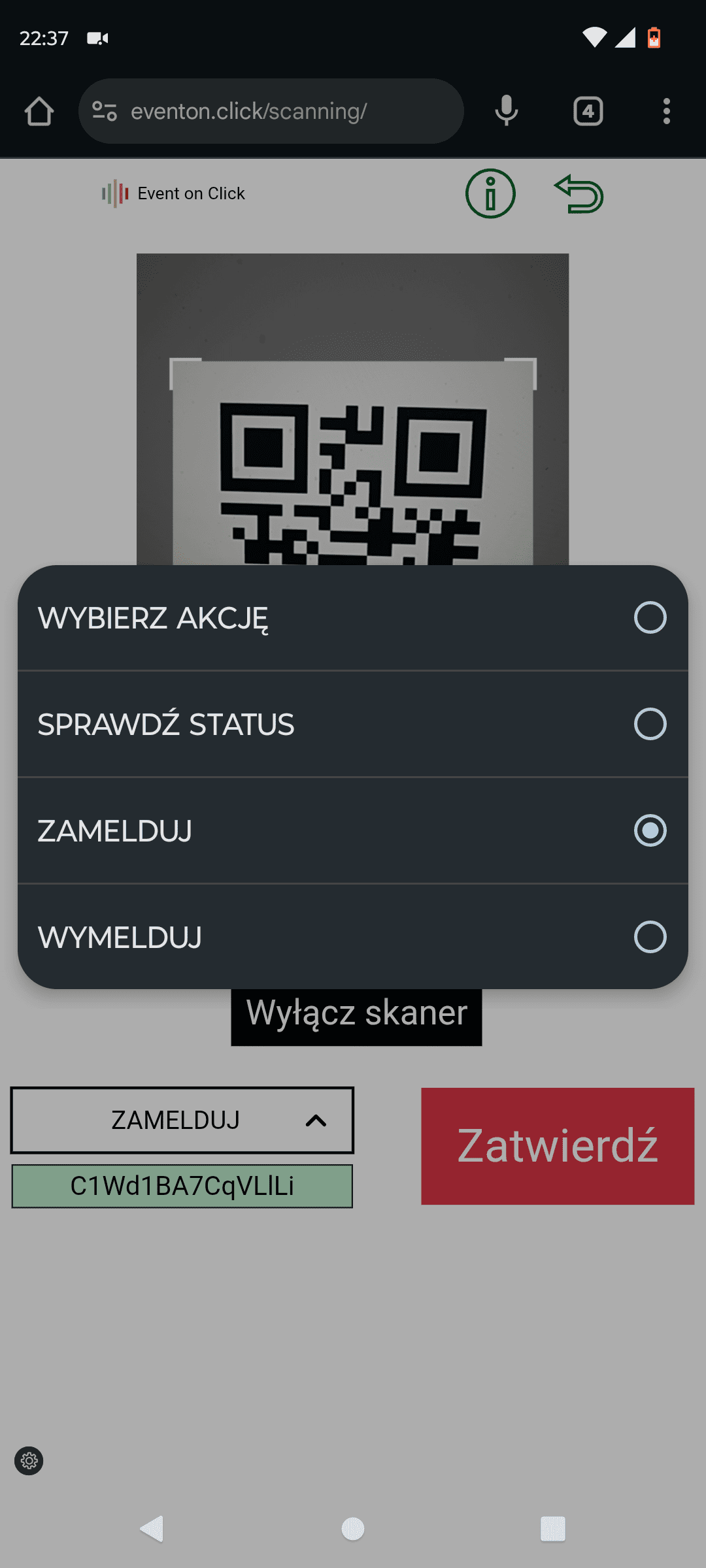Image resolution: width=706 pixels, height=1568 pixels.
Task: Go to the browser home page
Action: click(x=39, y=111)
